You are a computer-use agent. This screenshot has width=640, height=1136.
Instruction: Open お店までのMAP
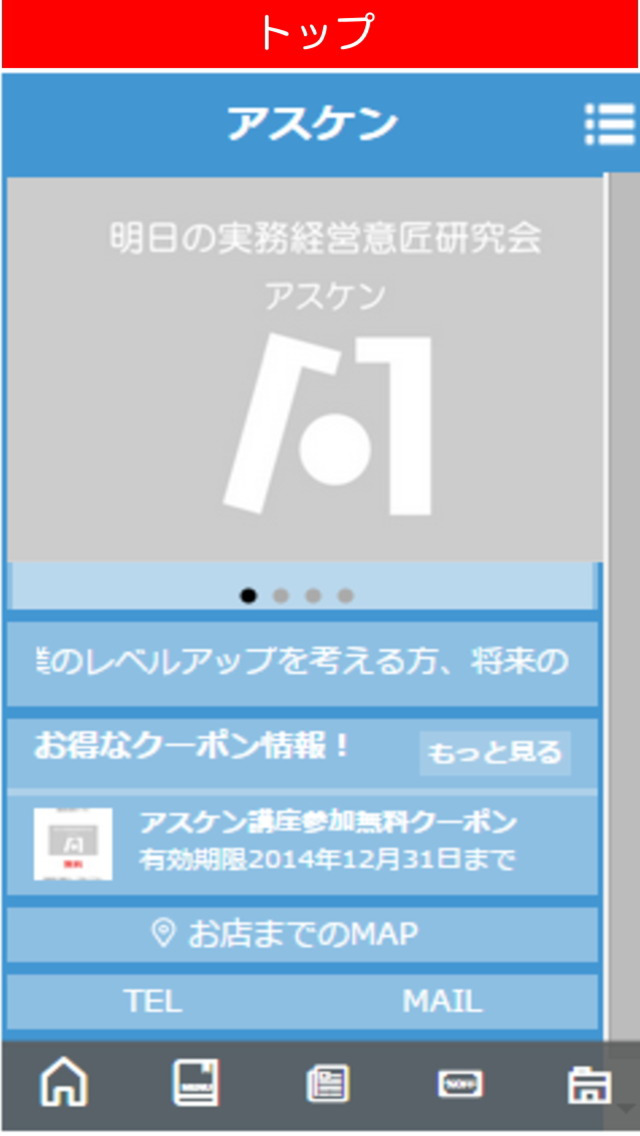[x=302, y=935]
